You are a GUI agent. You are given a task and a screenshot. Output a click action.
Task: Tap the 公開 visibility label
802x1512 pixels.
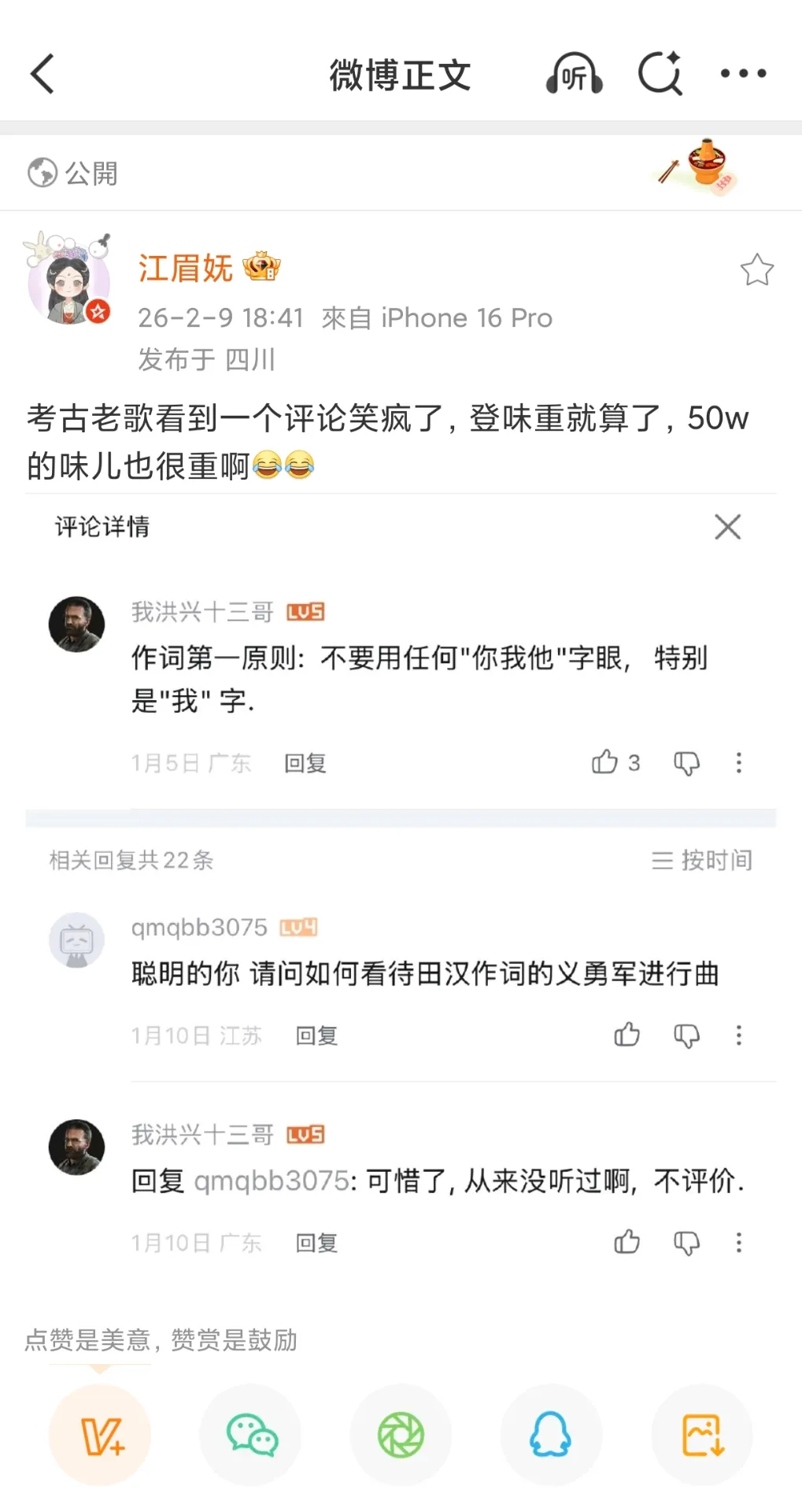[72, 172]
